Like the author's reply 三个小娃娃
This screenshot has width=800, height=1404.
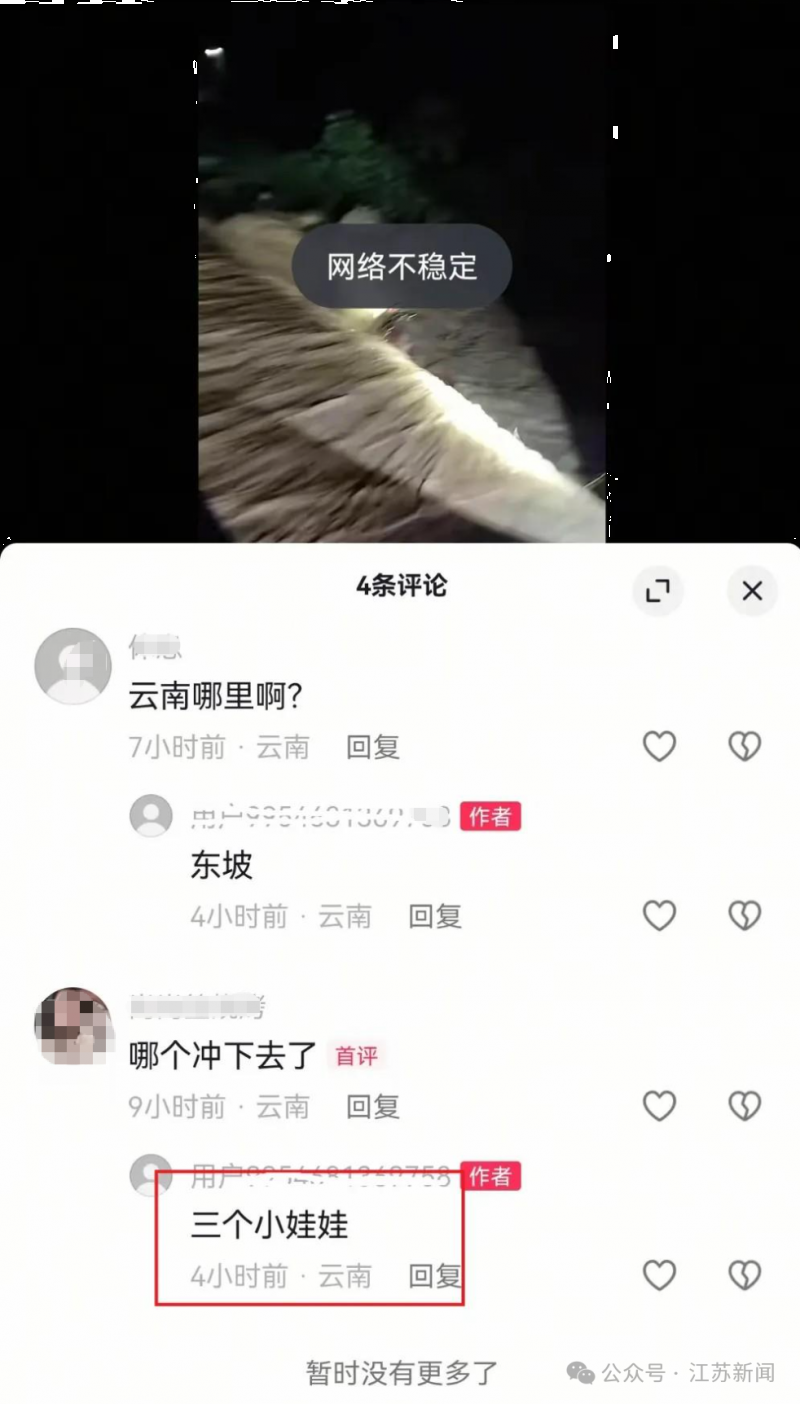click(659, 1275)
